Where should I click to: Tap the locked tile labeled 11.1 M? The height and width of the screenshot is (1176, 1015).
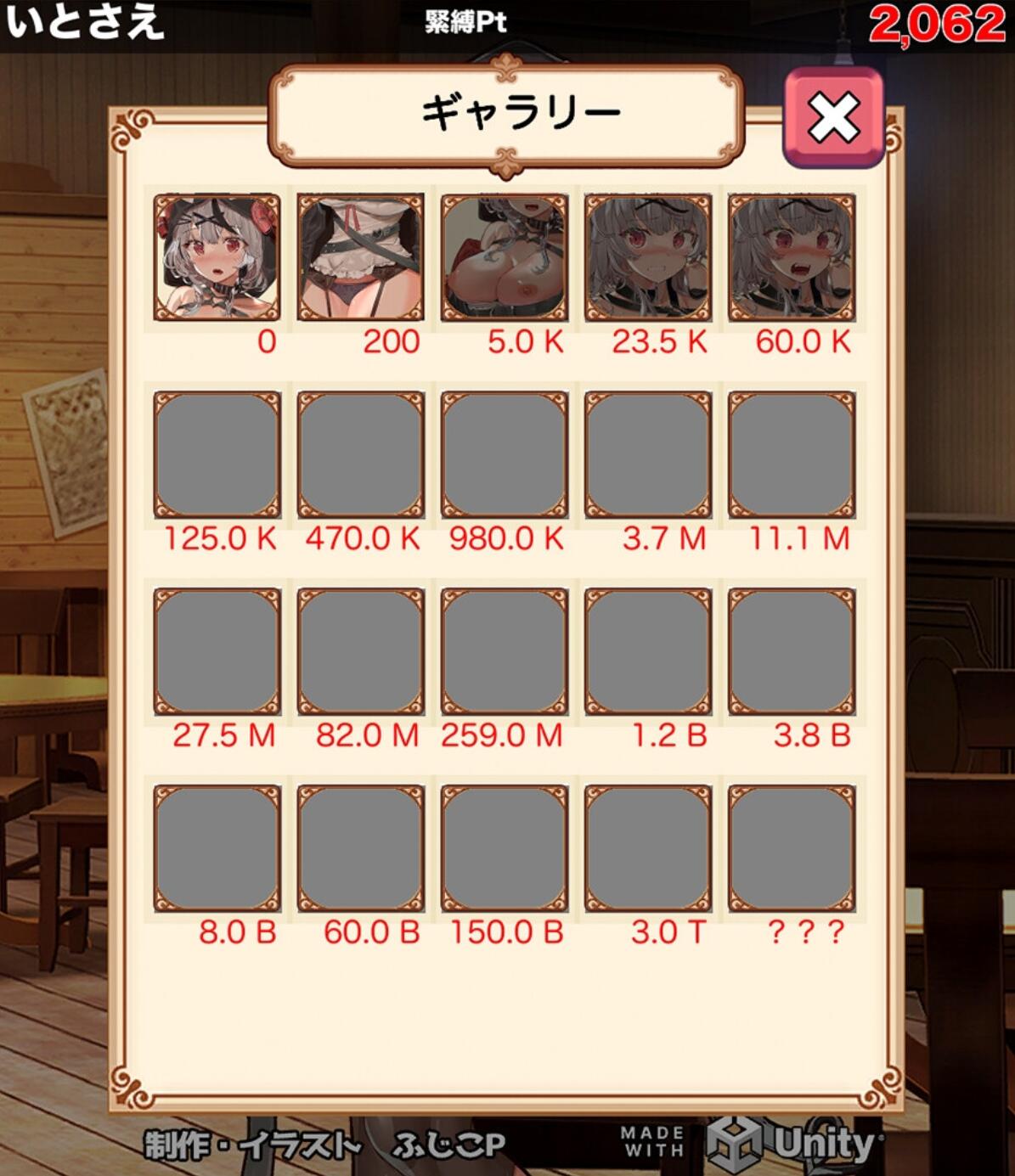click(x=791, y=454)
